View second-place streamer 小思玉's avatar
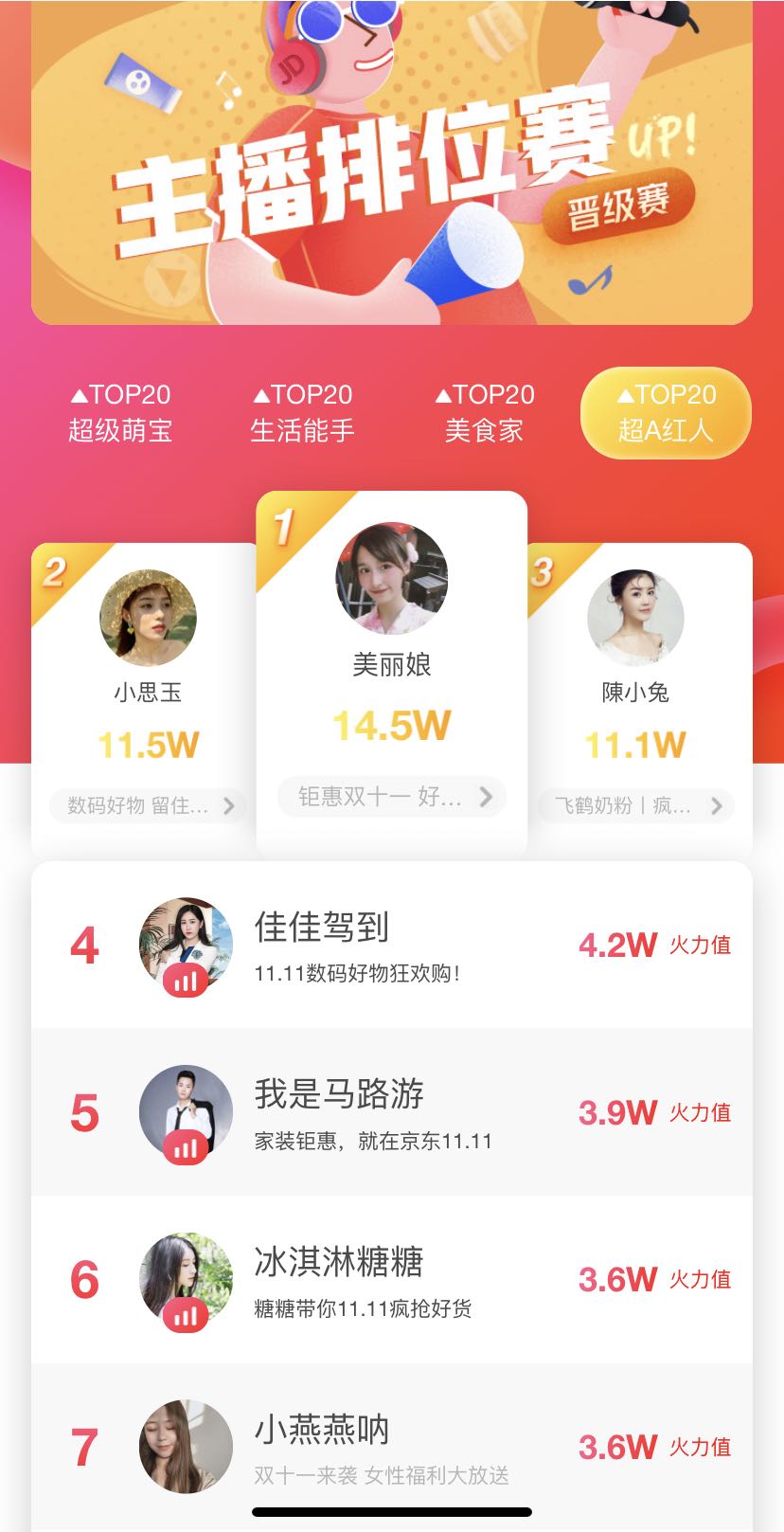The height and width of the screenshot is (1532, 784). (x=148, y=618)
